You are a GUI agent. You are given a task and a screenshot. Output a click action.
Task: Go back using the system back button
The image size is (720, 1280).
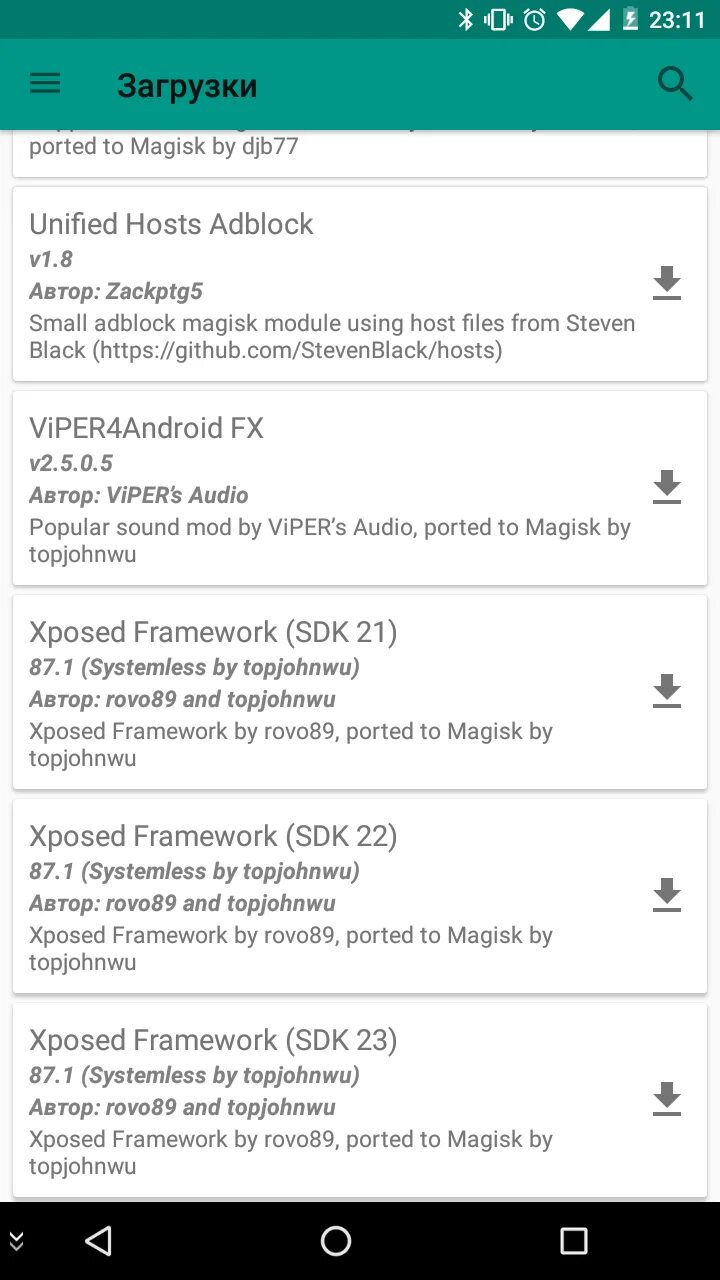[x=98, y=1241]
